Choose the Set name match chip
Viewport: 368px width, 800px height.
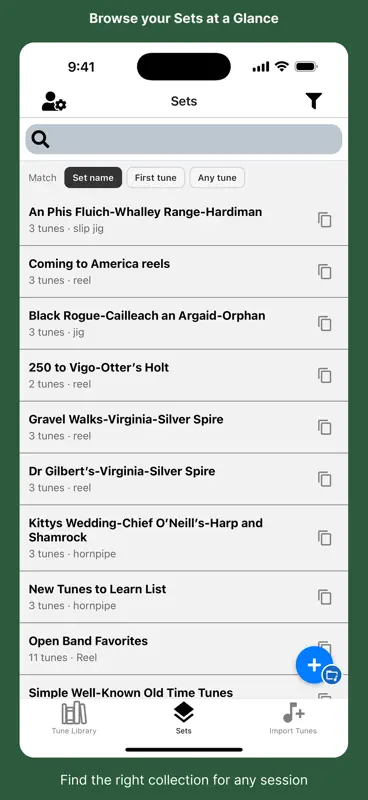(93, 178)
